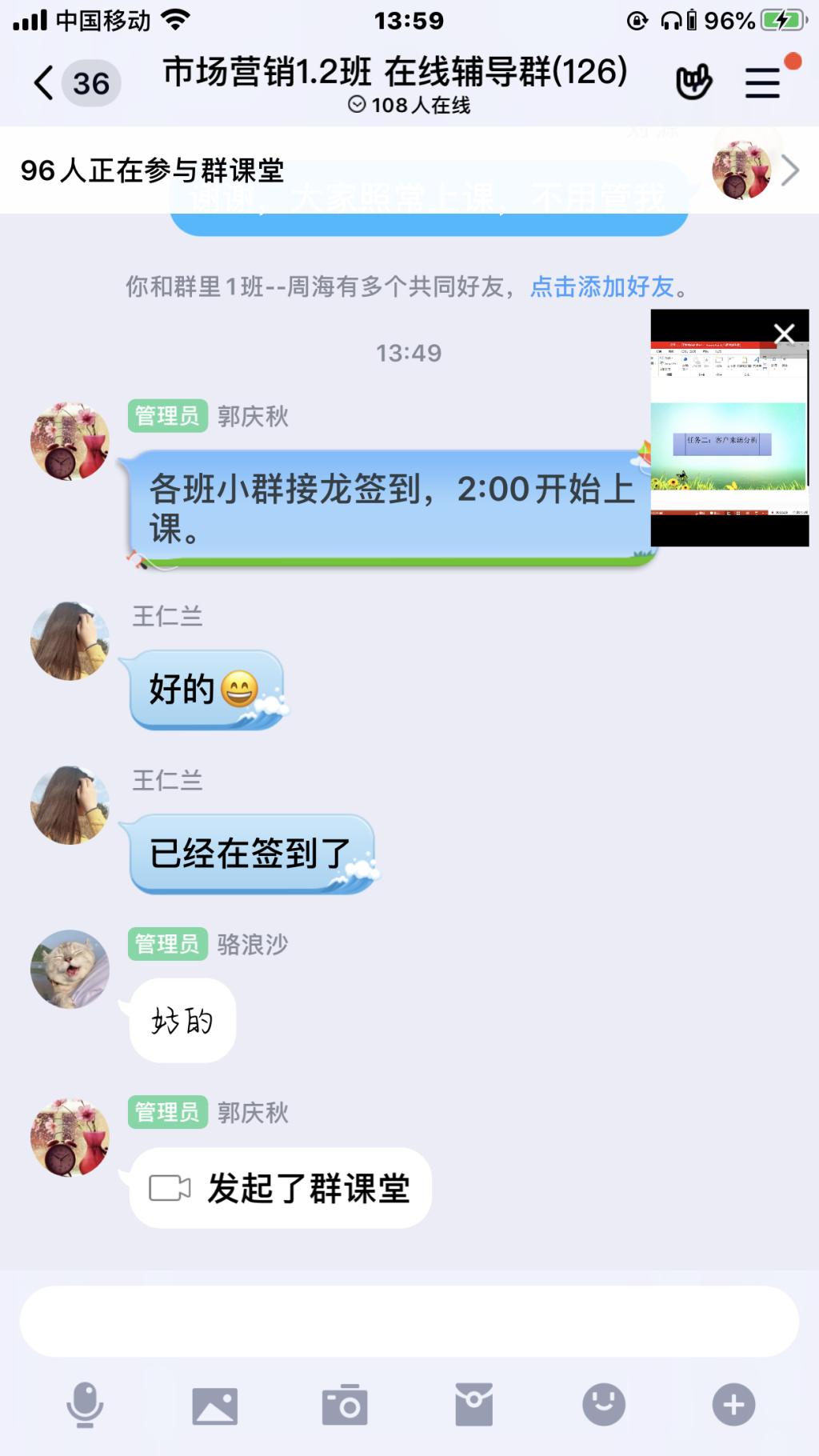This screenshot has width=819, height=1456.
Task: Open the hand gesture icon in the header
Action: (693, 82)
